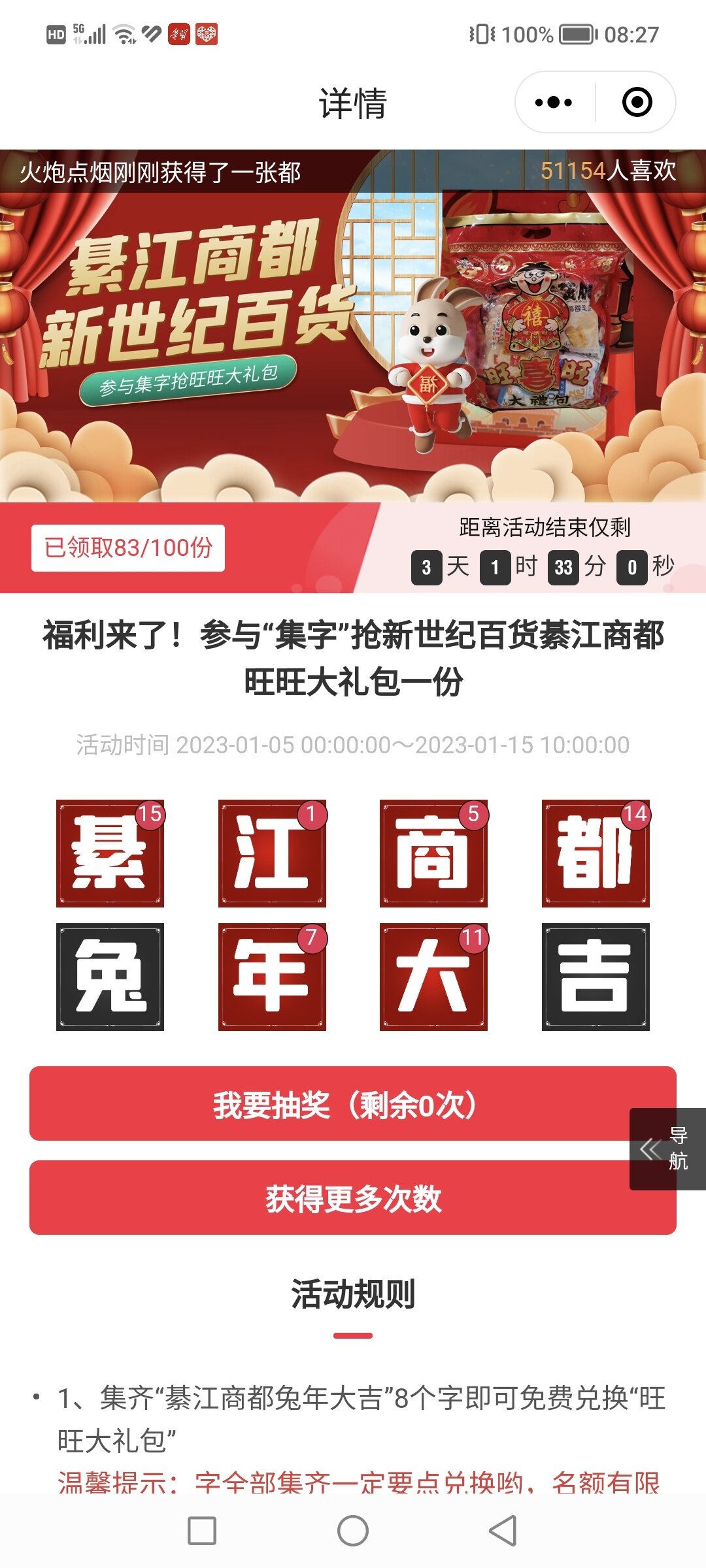Image resolution: width=706 pixels, height=1568 pixels.
Task: Go back with the system back button
Action: (503, 1531)
